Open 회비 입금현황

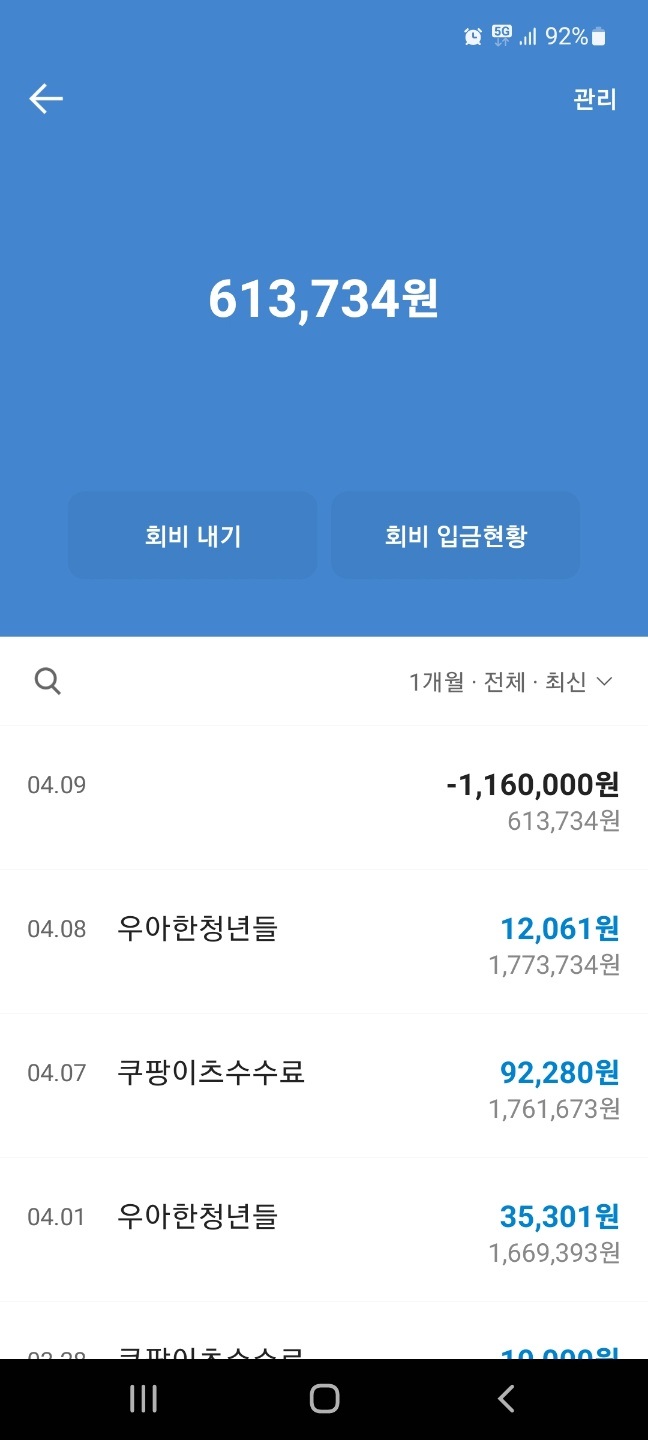coord(456,536)
